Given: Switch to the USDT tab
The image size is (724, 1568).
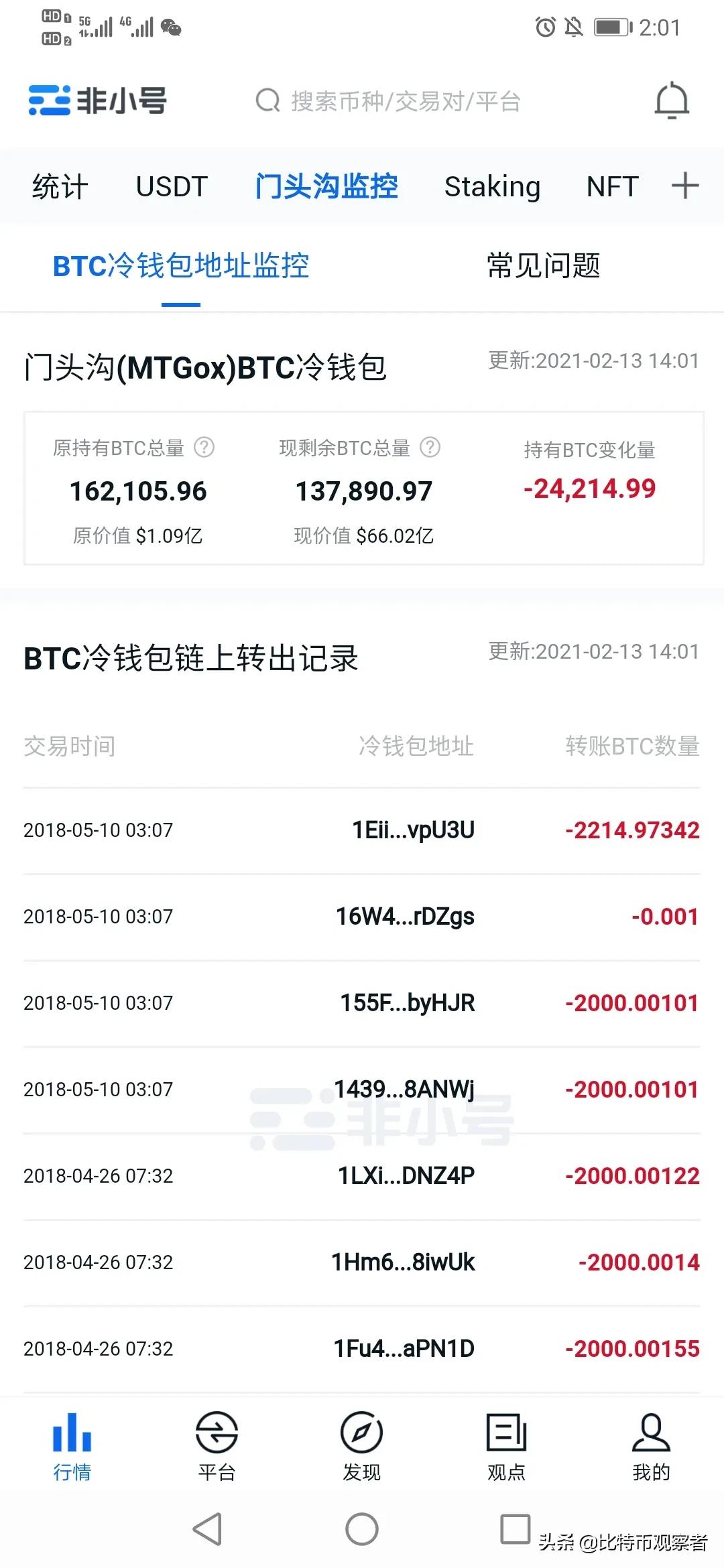Looking at the screenshot, I should tap(172, 186).
